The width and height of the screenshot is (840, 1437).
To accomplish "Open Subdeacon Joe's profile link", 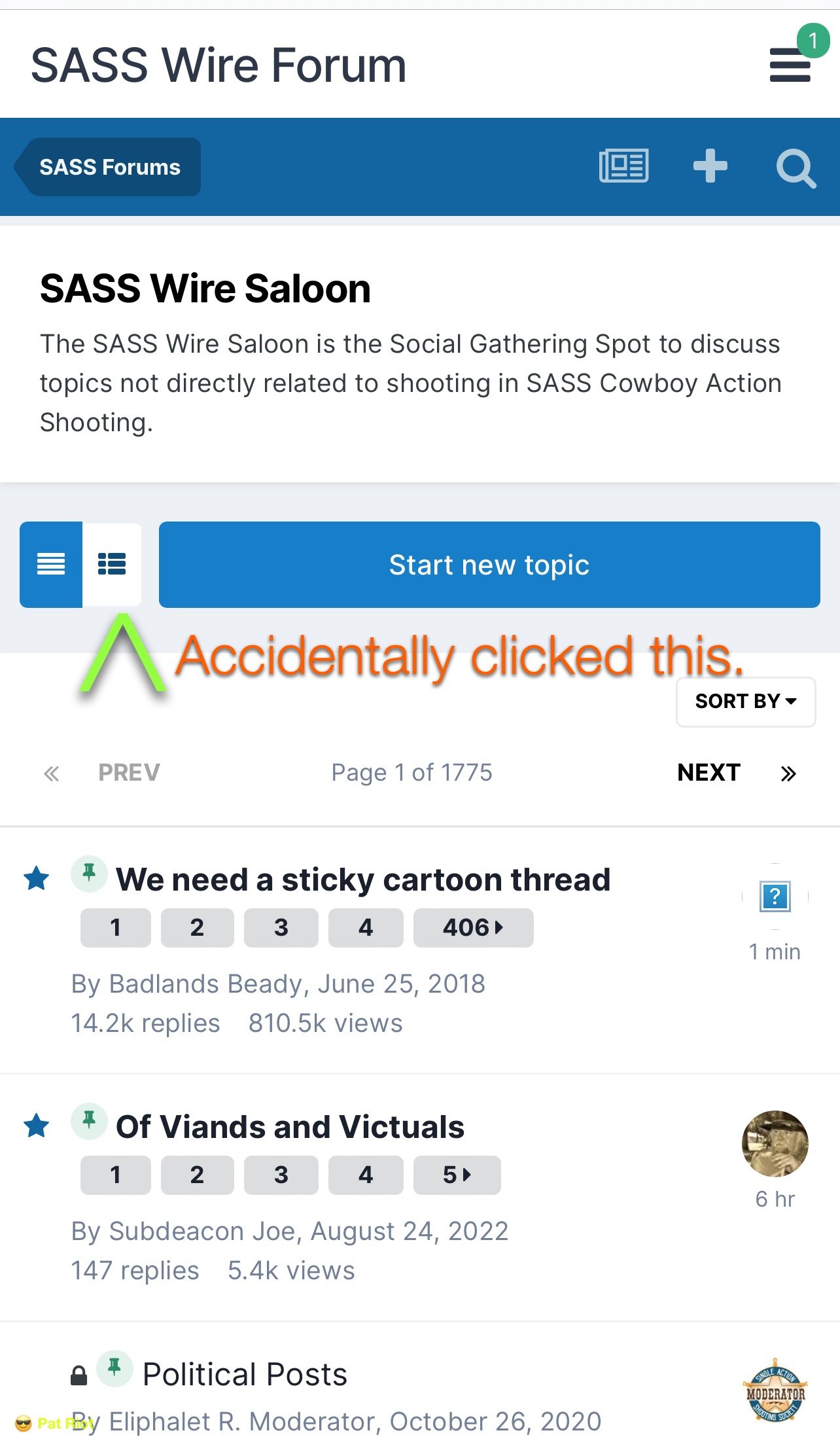I will 202,1231.
